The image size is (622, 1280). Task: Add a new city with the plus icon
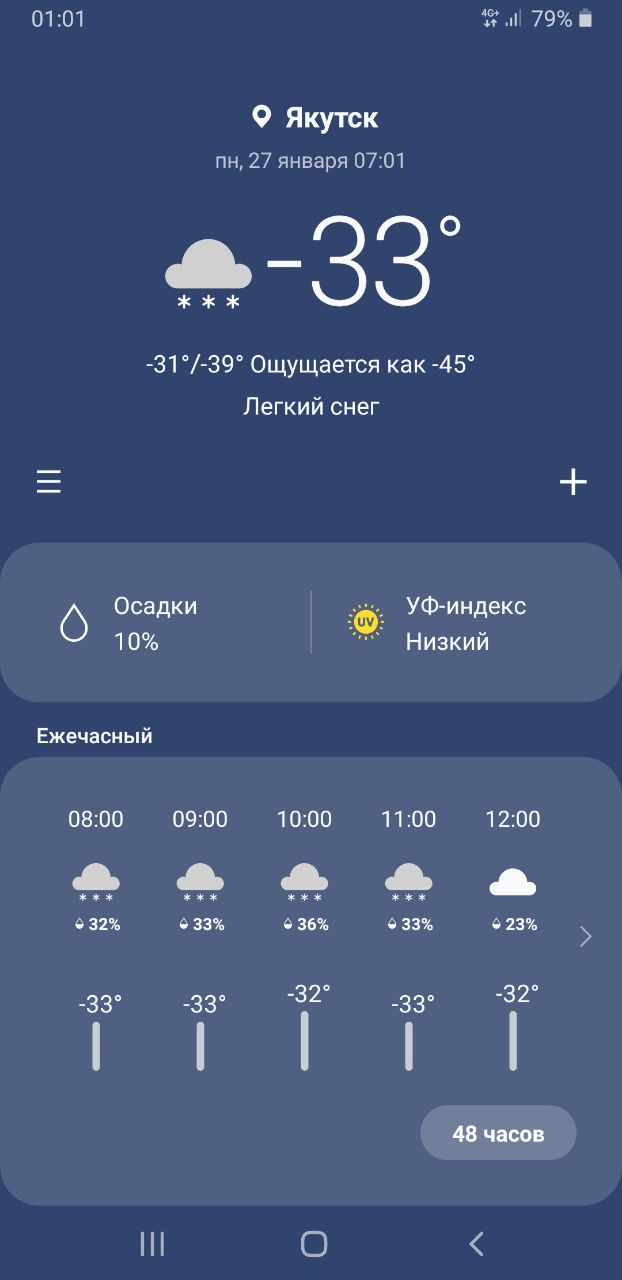(573, 482)
